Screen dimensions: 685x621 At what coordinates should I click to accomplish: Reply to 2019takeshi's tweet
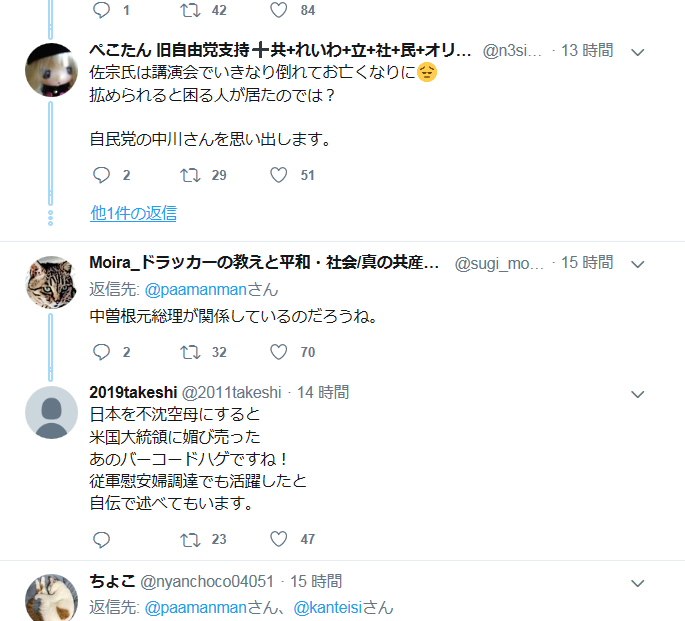100,539
